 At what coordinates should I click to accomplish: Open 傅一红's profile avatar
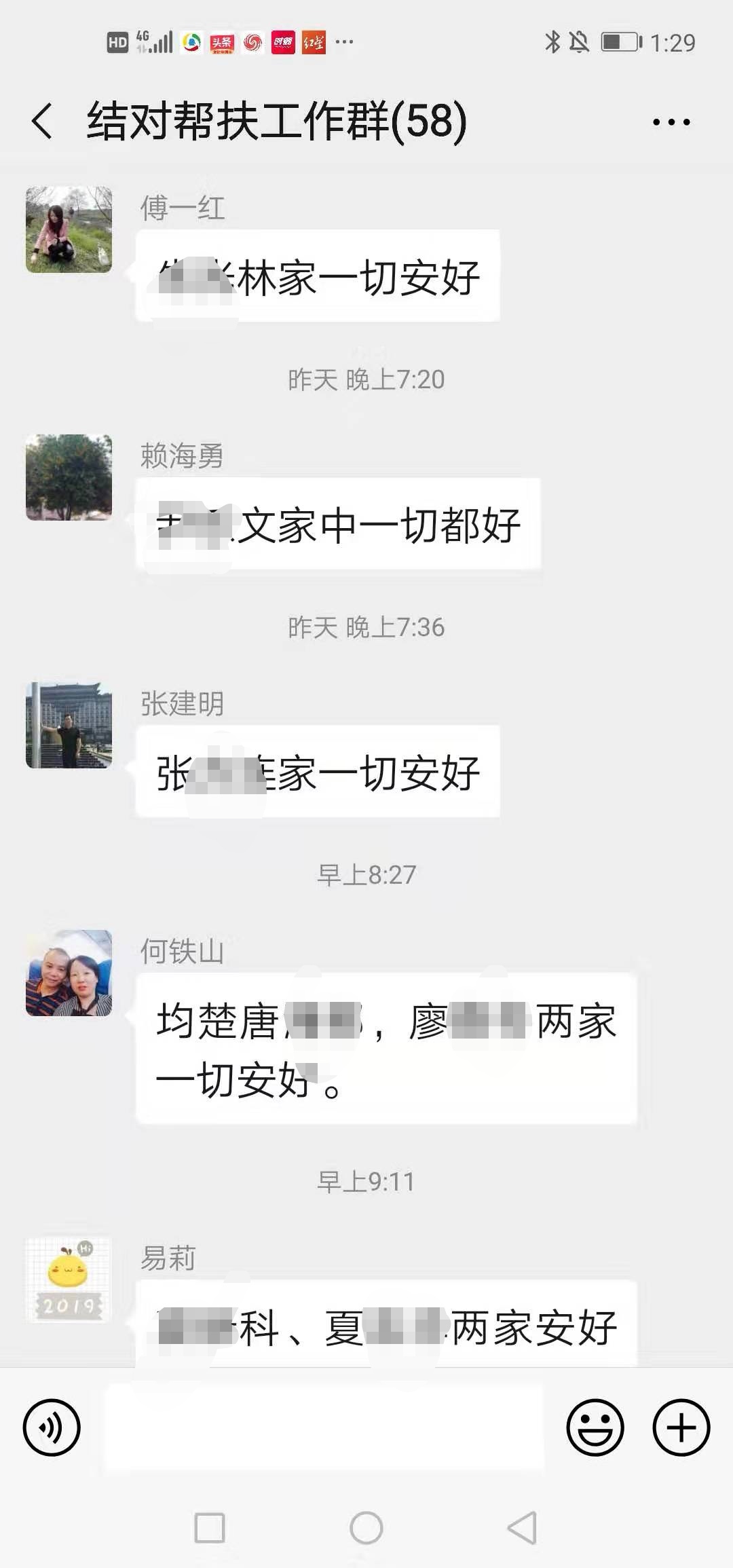[69, 230]
